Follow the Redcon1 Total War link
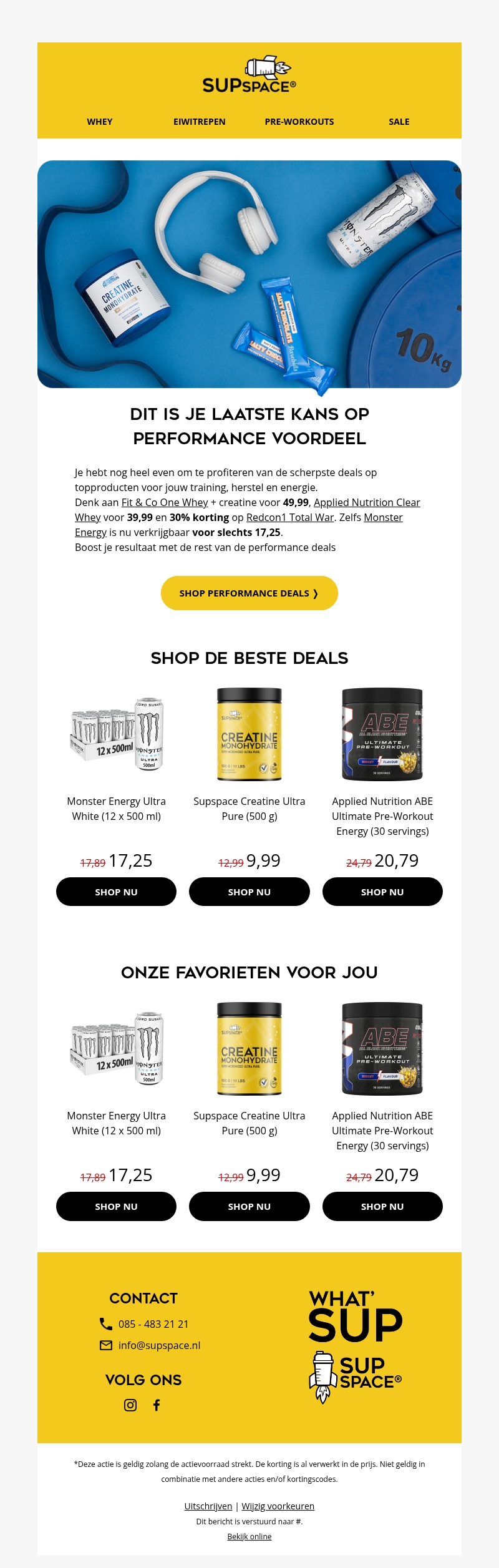 click(x=290, y=518)
